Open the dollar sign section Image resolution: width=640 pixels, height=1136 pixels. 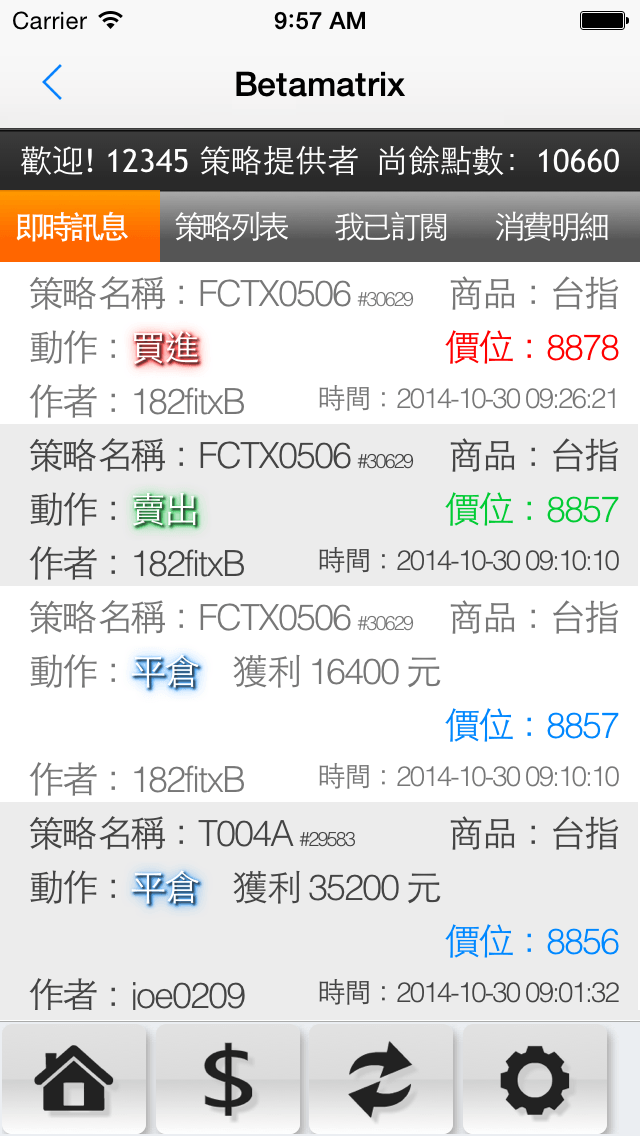(228, 1080)
